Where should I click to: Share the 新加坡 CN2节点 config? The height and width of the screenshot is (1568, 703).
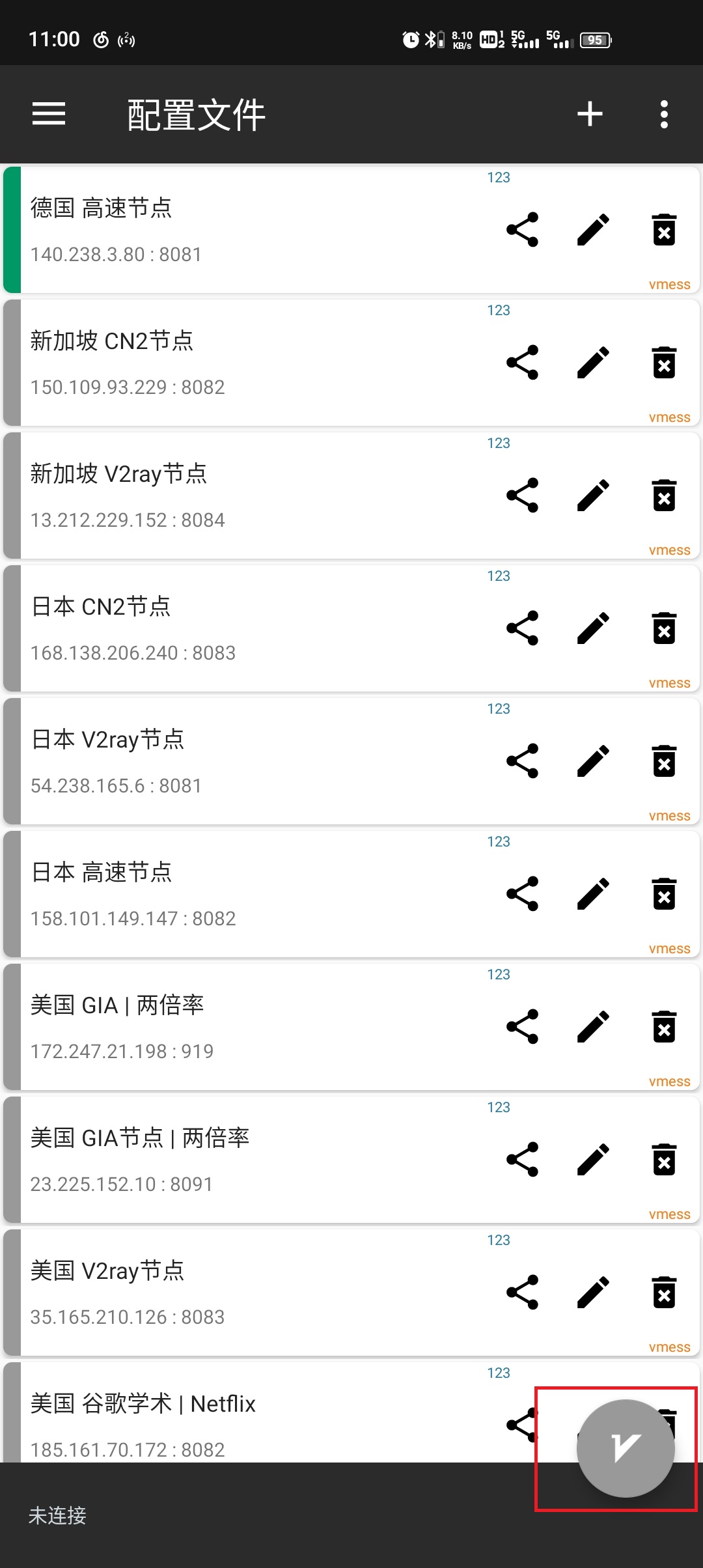(523, 363)
